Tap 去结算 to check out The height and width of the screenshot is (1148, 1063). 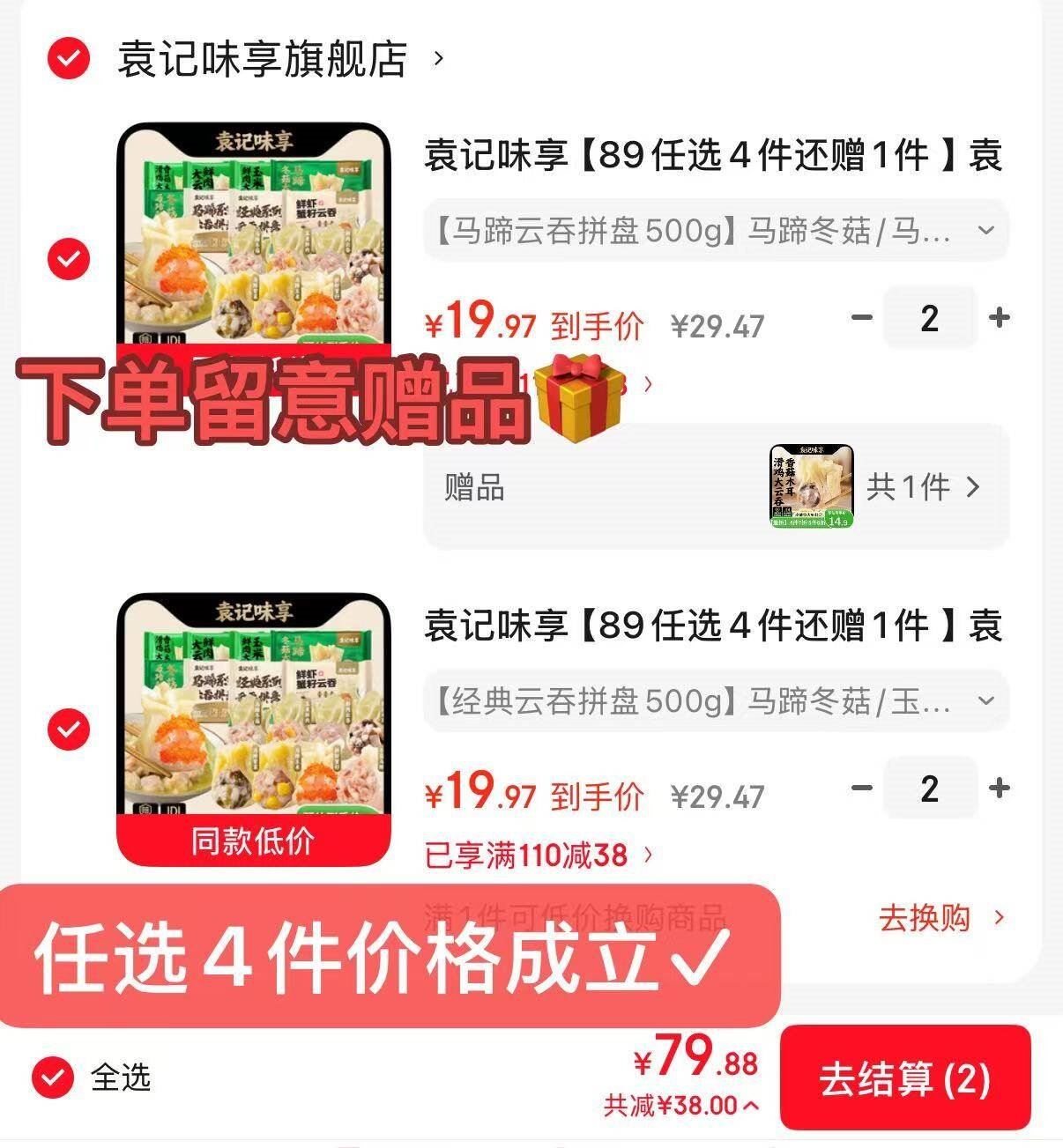(x=904, y=1078)
